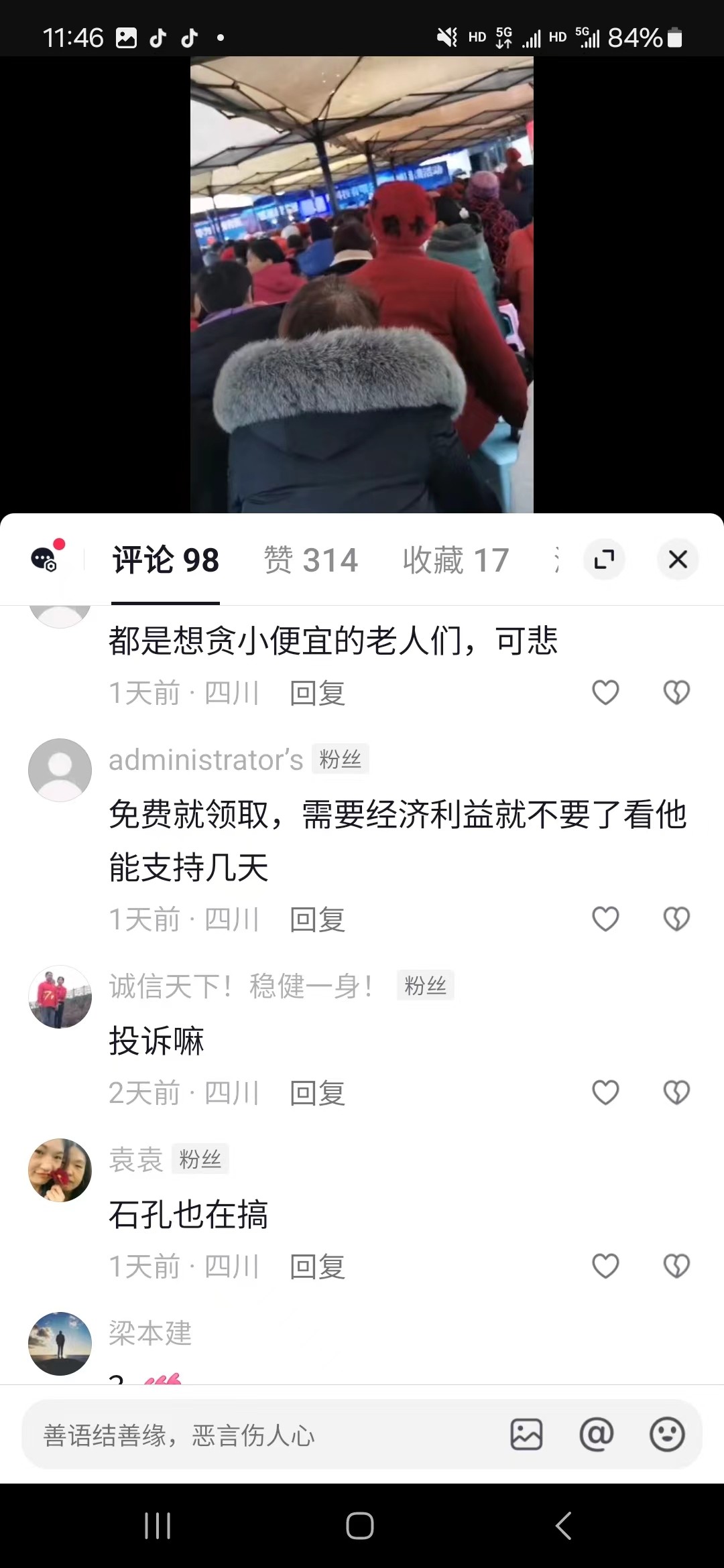Open 诚信天下！稳健一身！ profile avatar
Image resolution: width=724 pixels, height=1568 pixels.
pyautogui.click(x=60, y=996)
